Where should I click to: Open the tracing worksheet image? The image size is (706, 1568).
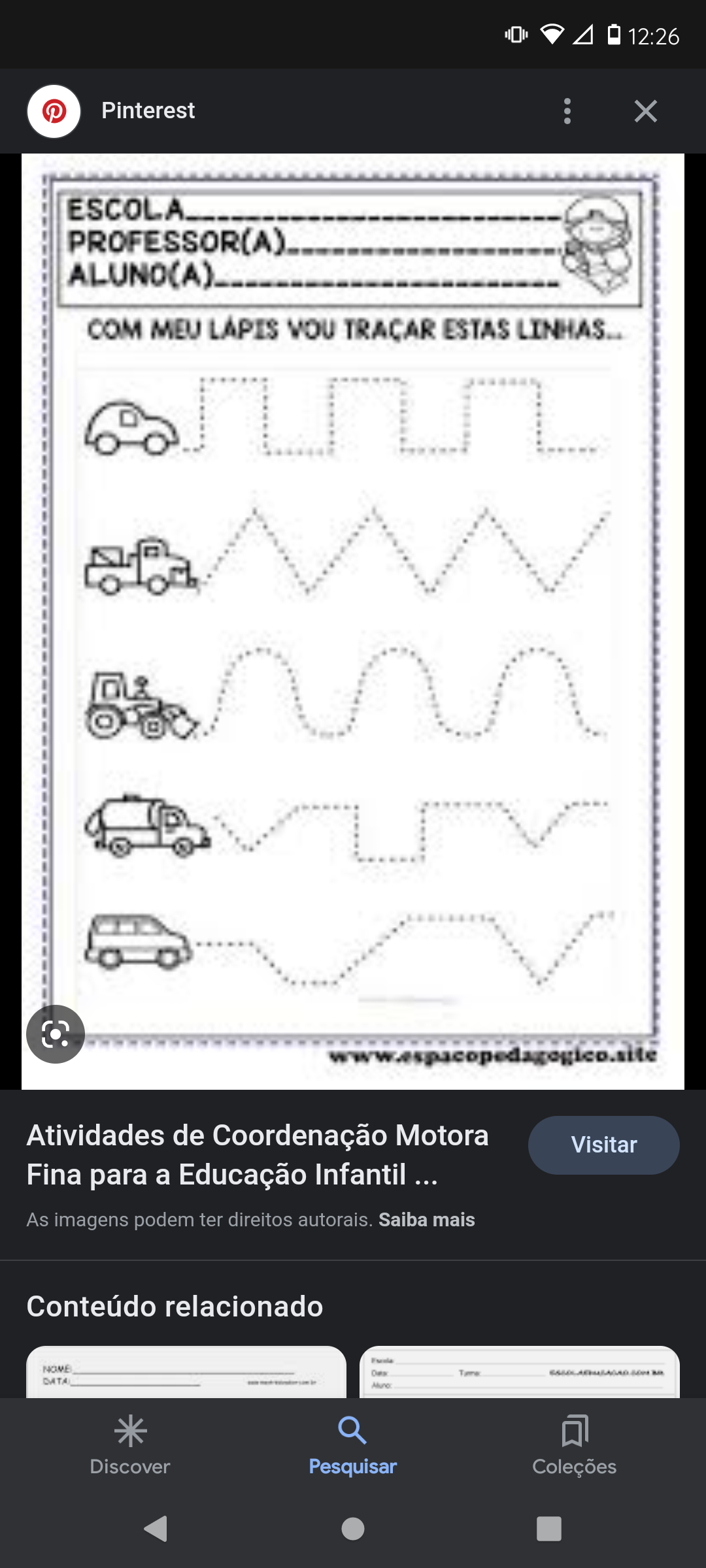tap(353, 621)
